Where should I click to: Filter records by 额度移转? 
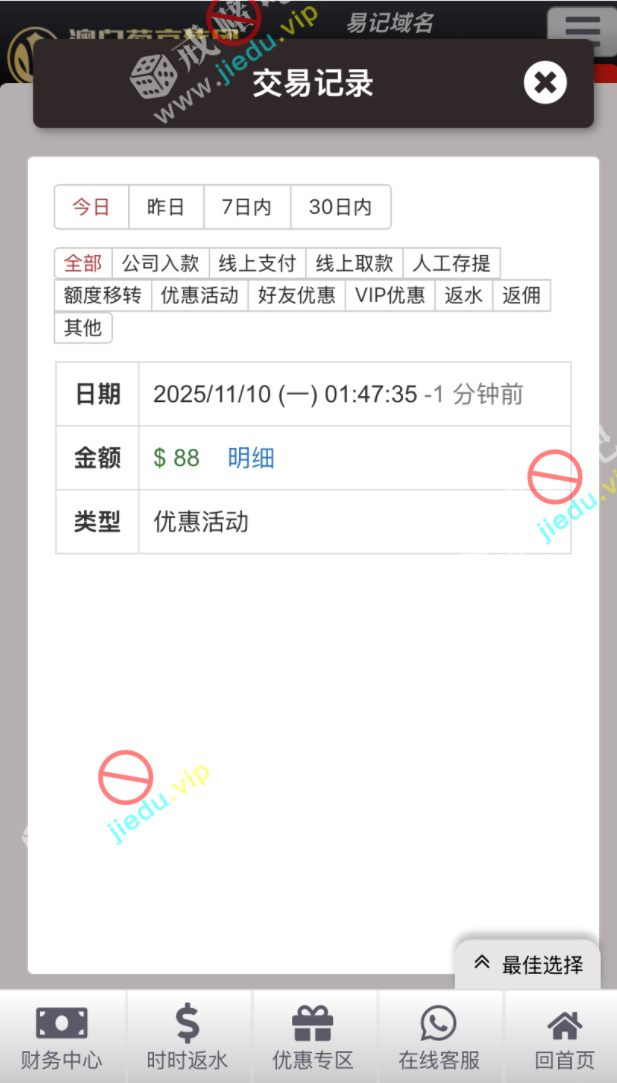click(102, 296)
